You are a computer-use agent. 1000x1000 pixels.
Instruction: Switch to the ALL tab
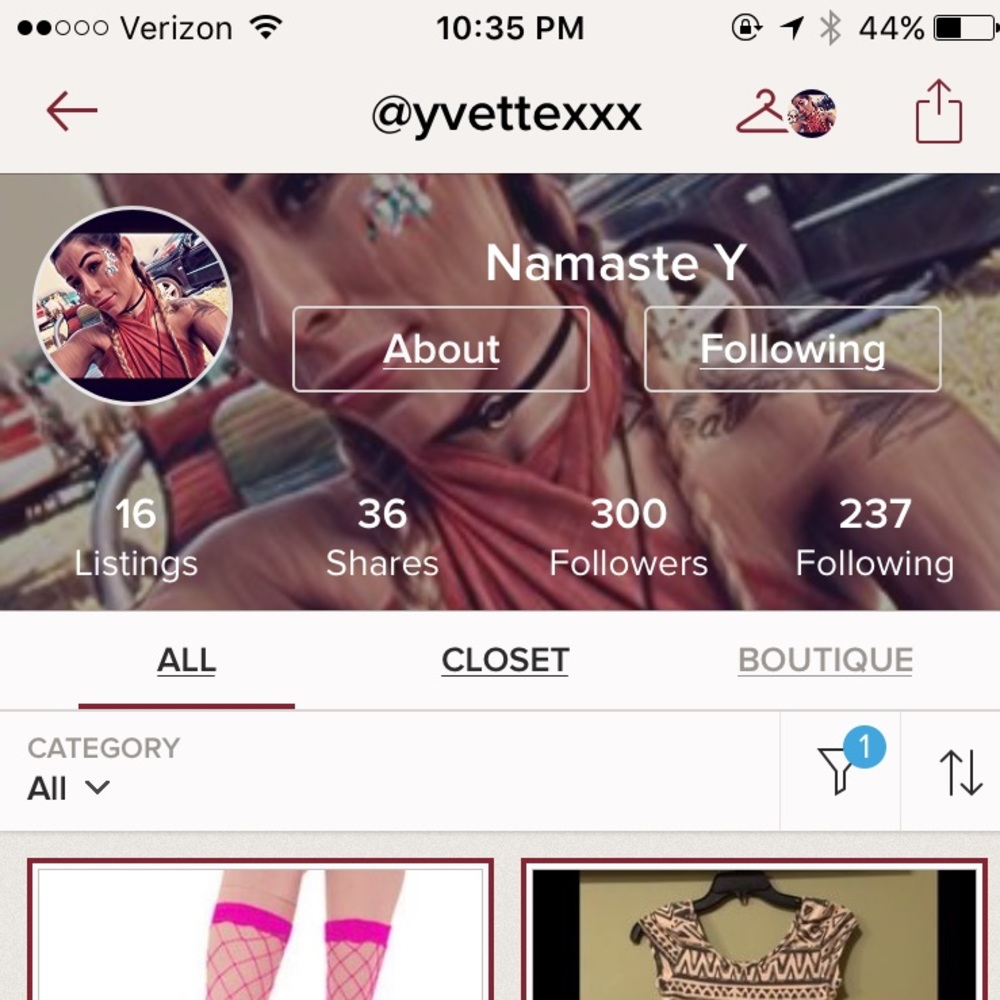point(186,661)
